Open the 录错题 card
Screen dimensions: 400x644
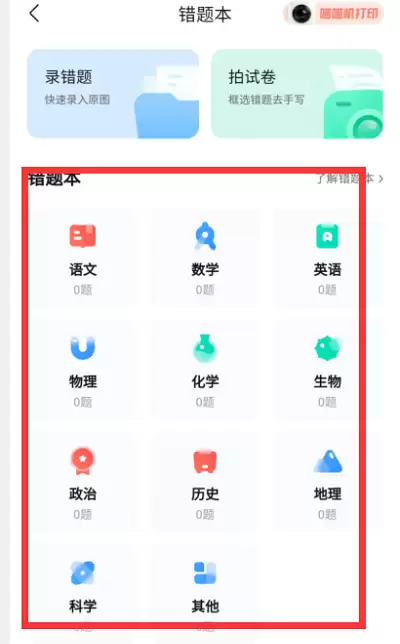pos(113,94)
